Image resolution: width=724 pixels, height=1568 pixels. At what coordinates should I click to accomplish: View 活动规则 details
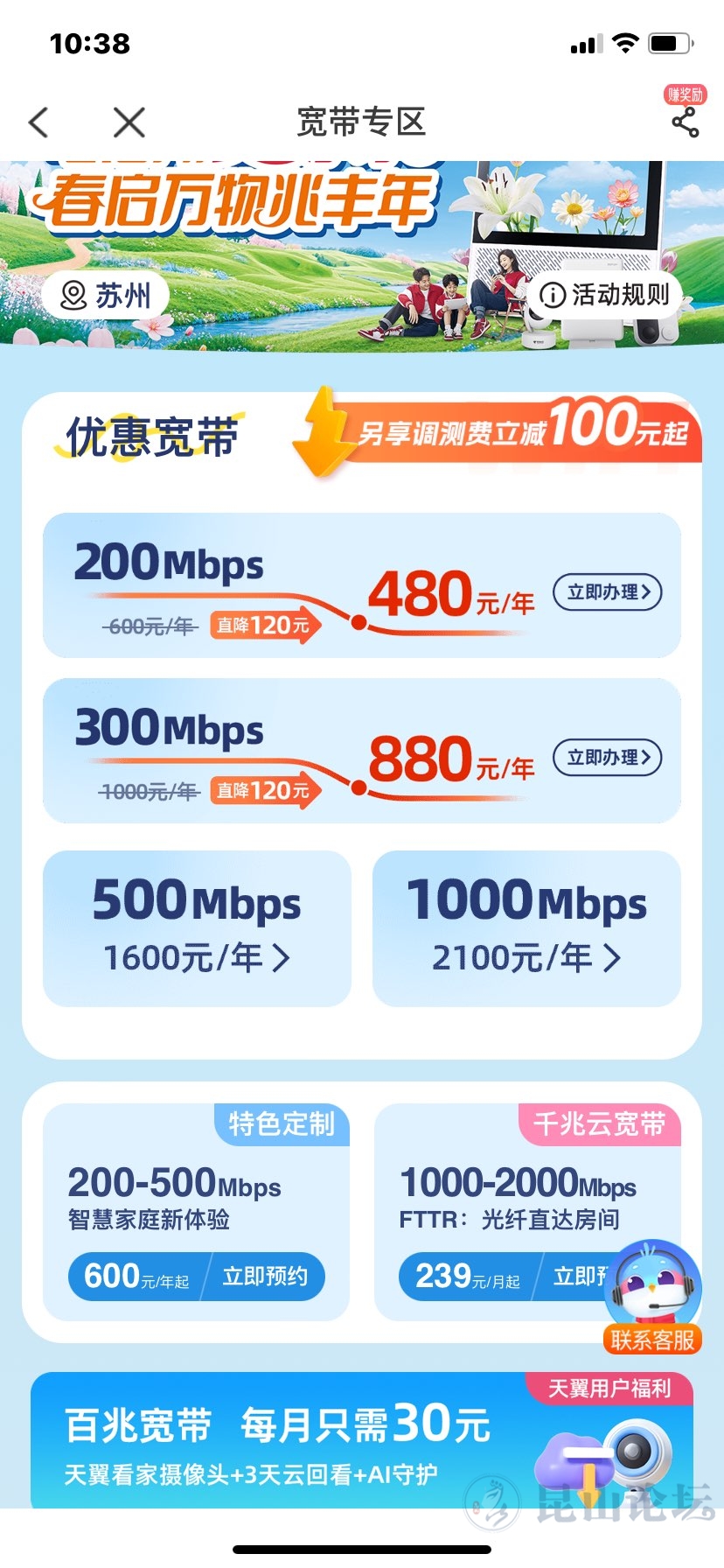tap(605, 295)
